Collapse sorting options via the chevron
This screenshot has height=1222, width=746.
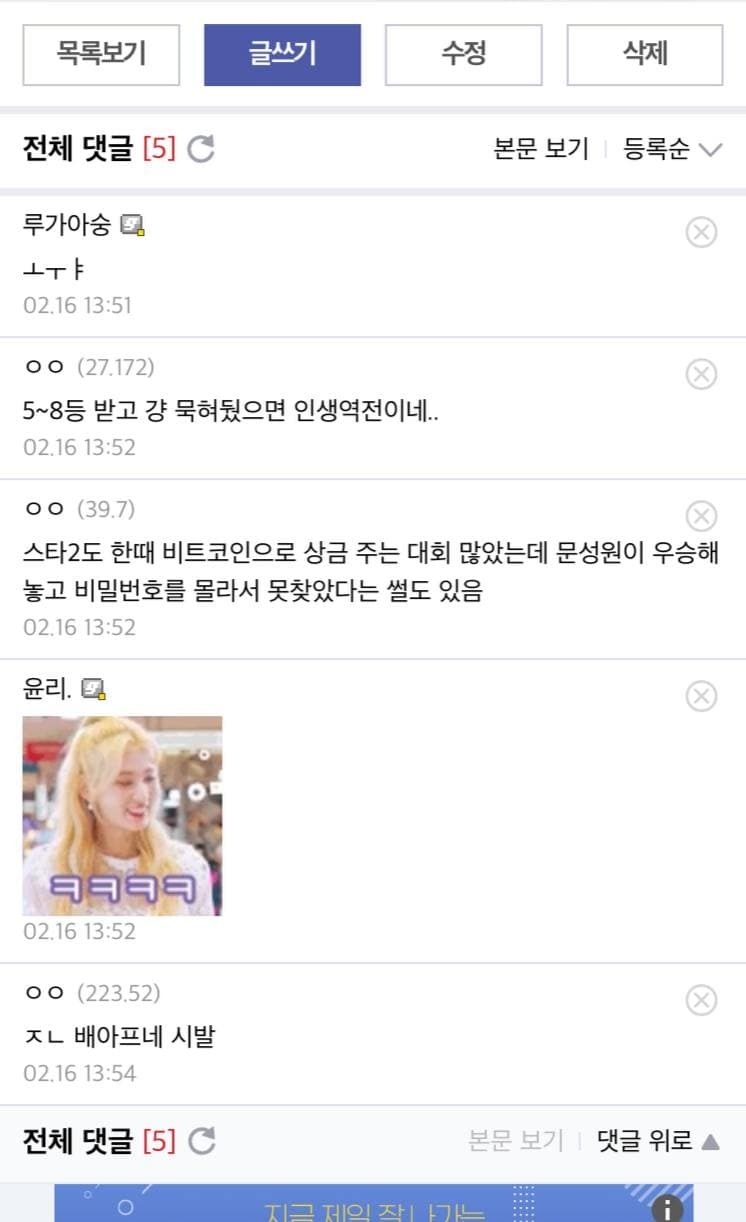point(712,148)
